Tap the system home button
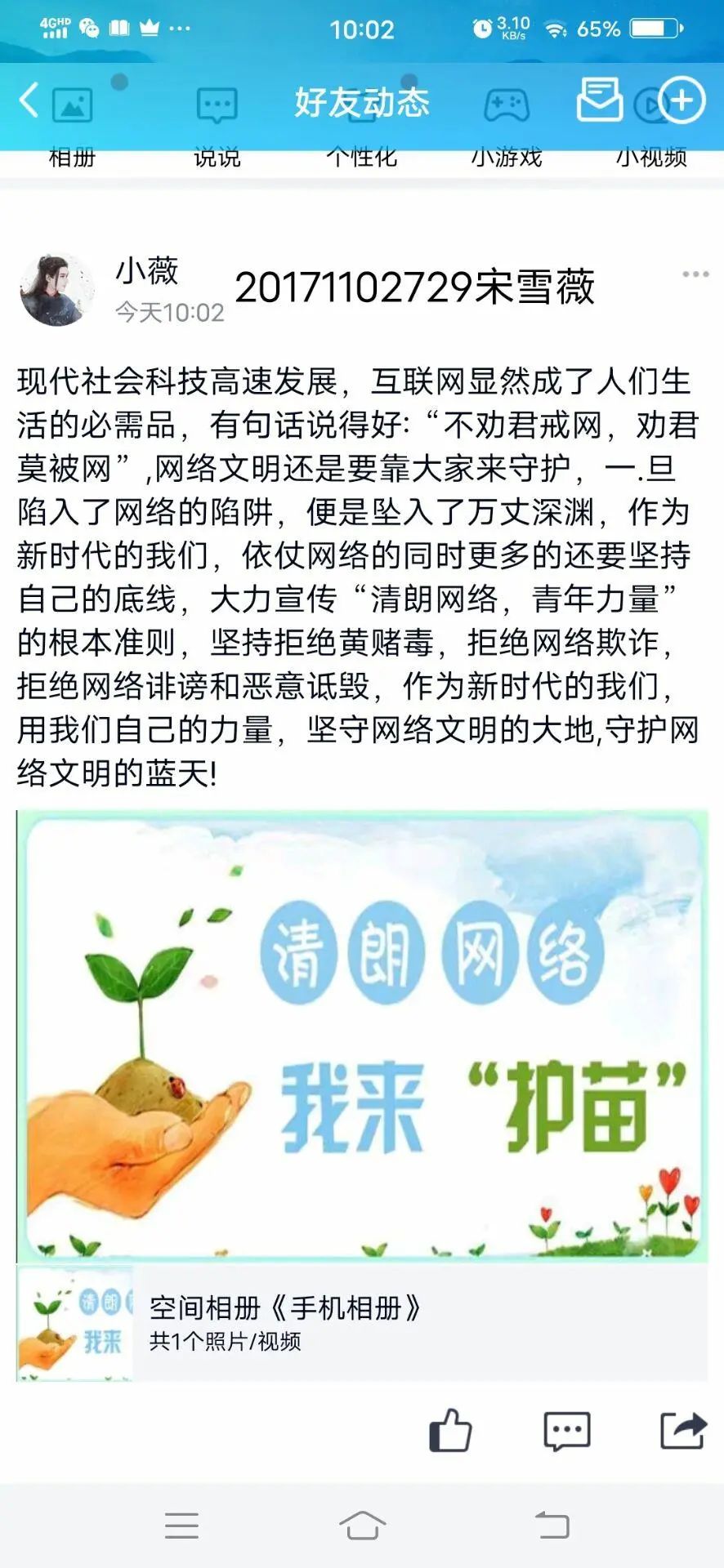Screen dimensions: 724x1568 pos(362,1525)
